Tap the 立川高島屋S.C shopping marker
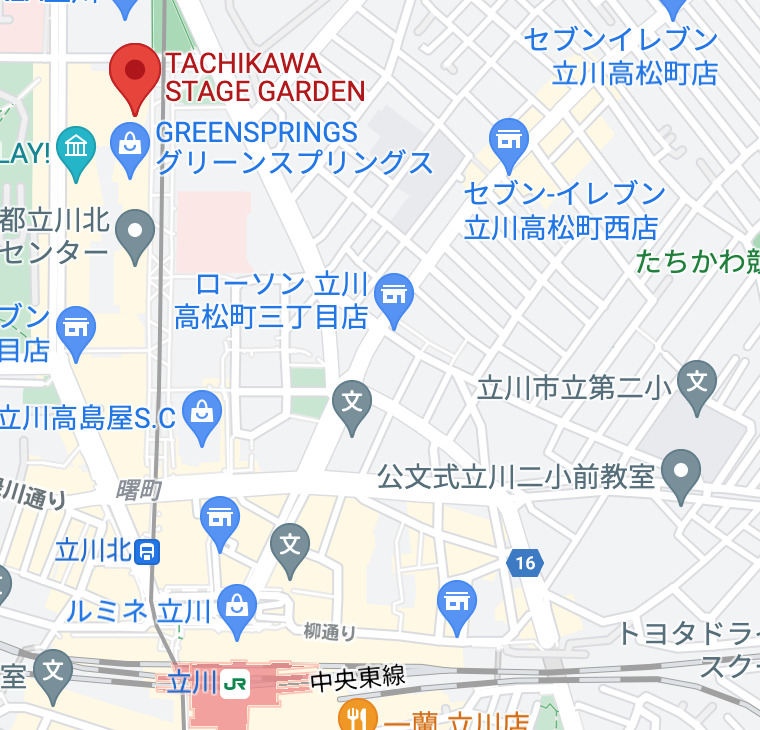760x730 pixels. point(202,414)
